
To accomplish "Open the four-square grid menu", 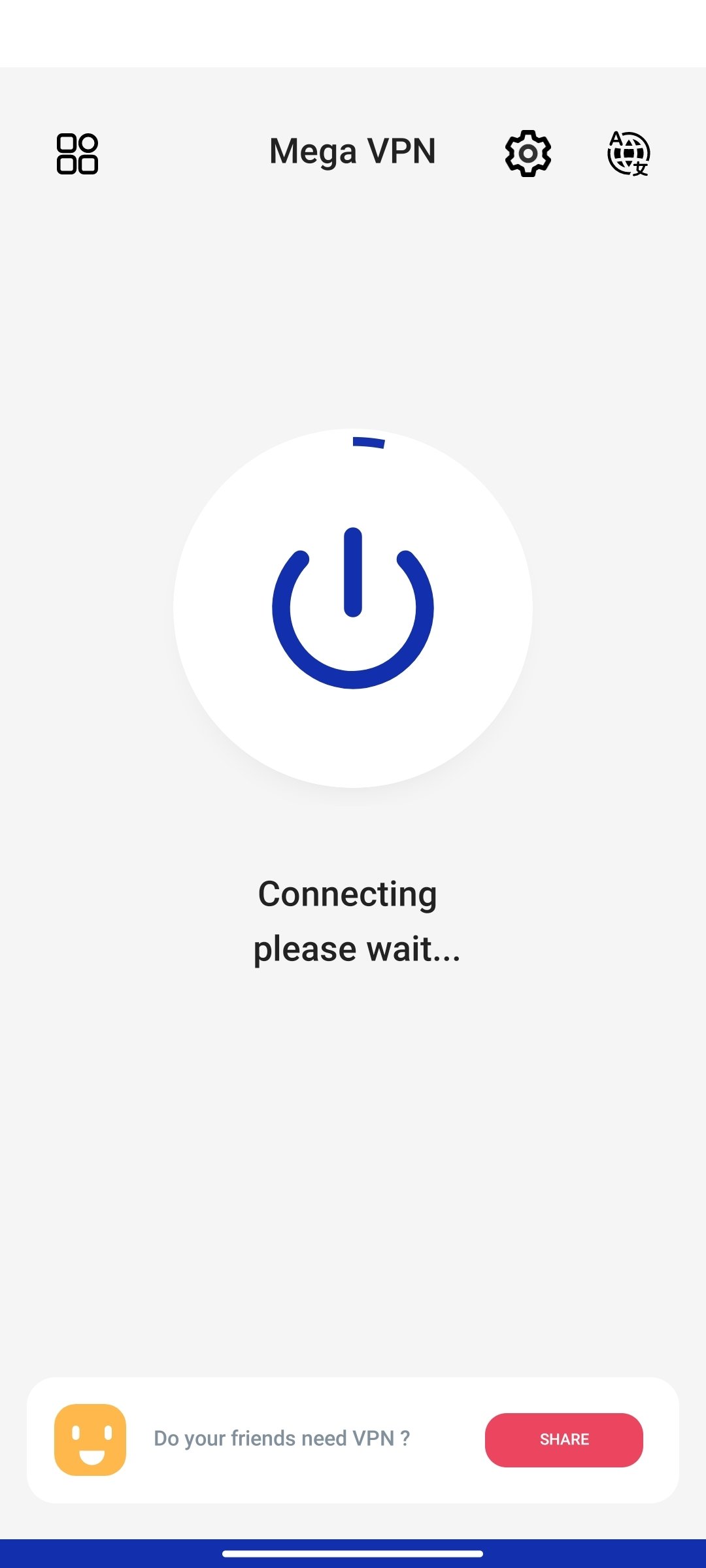I will click(77, 154).
